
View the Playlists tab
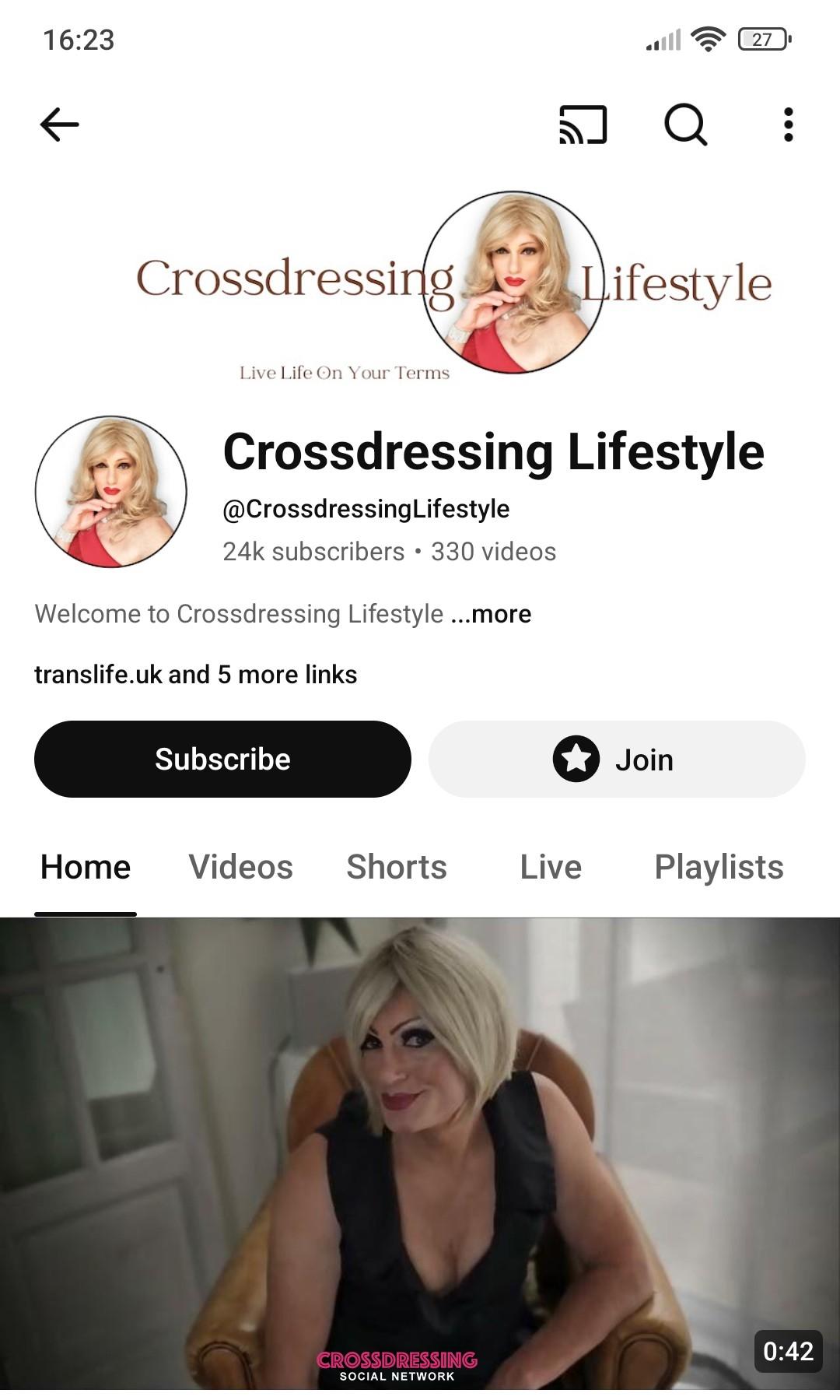click(x=719, y=867)
